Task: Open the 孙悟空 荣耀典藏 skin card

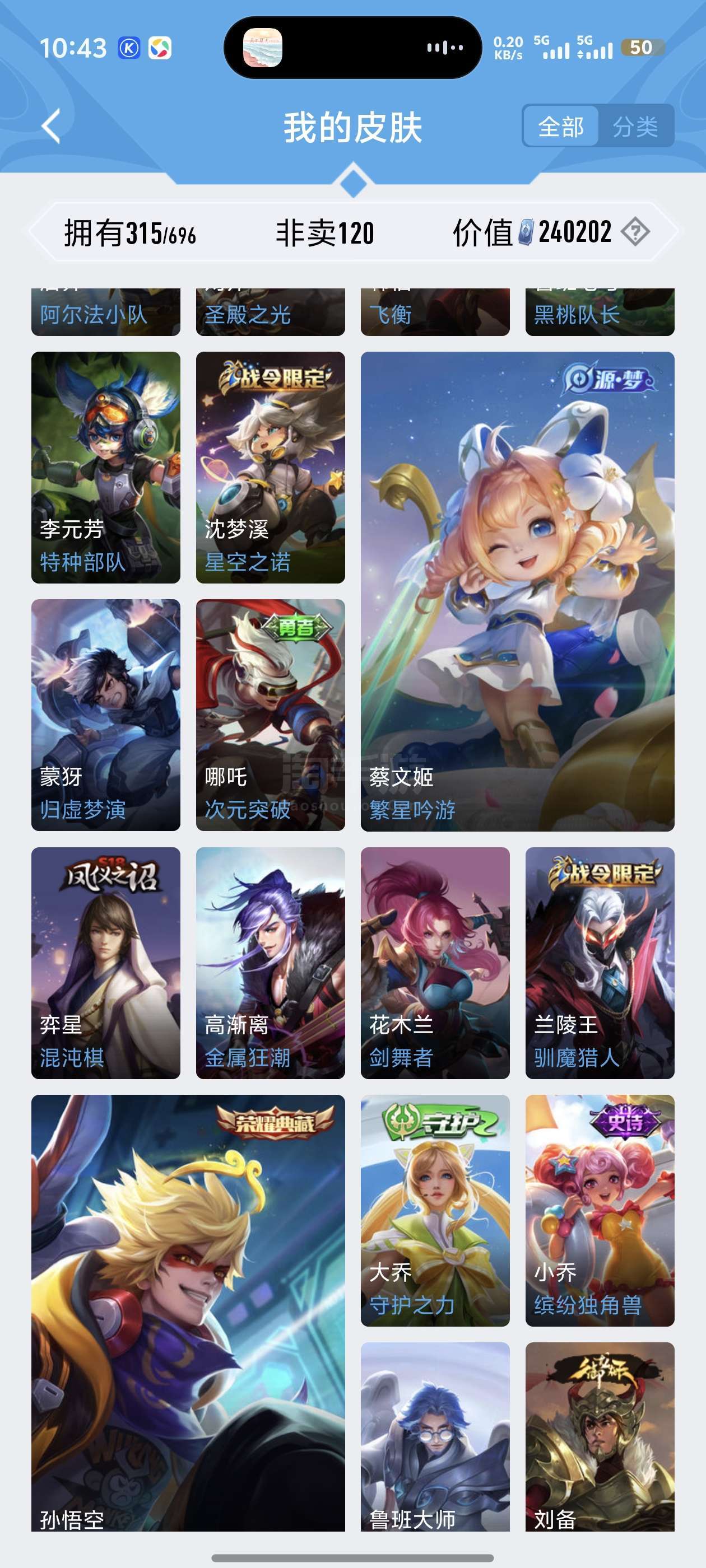Action: click(x=188, y=1313)
